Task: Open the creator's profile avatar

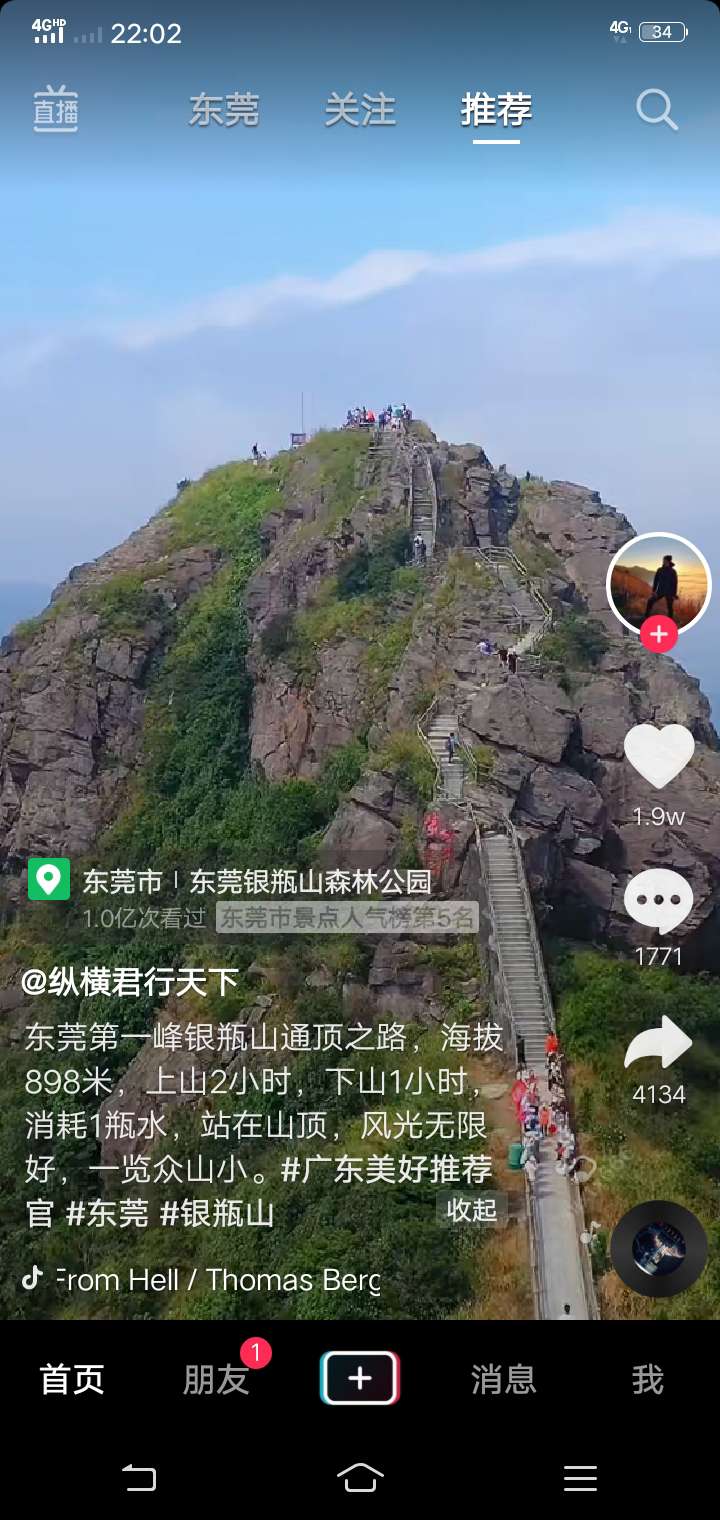Action: point(658,585)
